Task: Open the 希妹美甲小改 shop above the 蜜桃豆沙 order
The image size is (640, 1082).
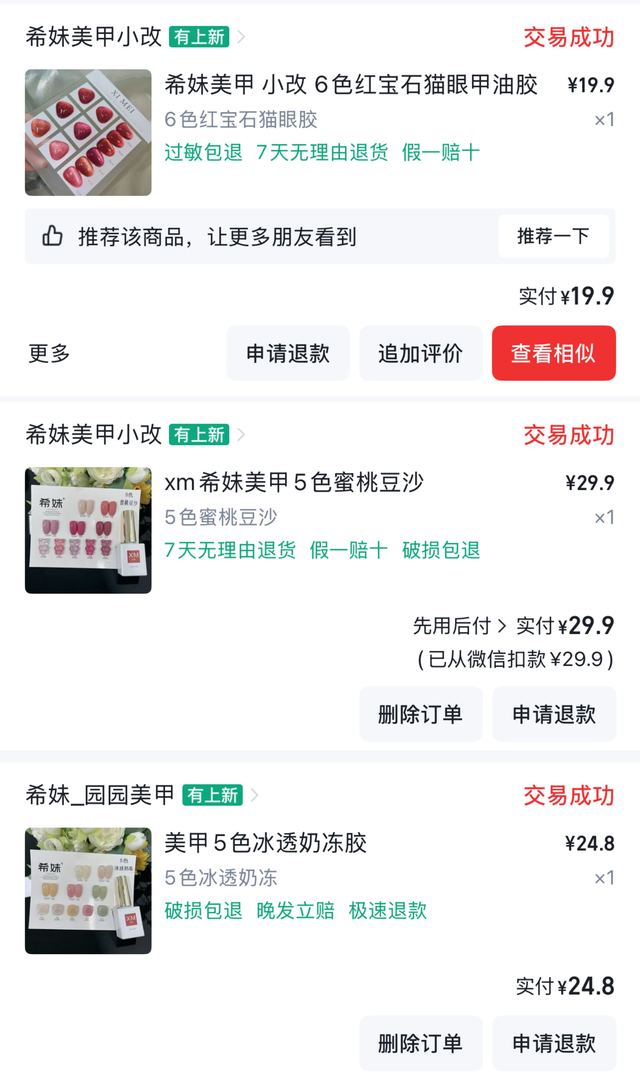Action: pos(94,435)
